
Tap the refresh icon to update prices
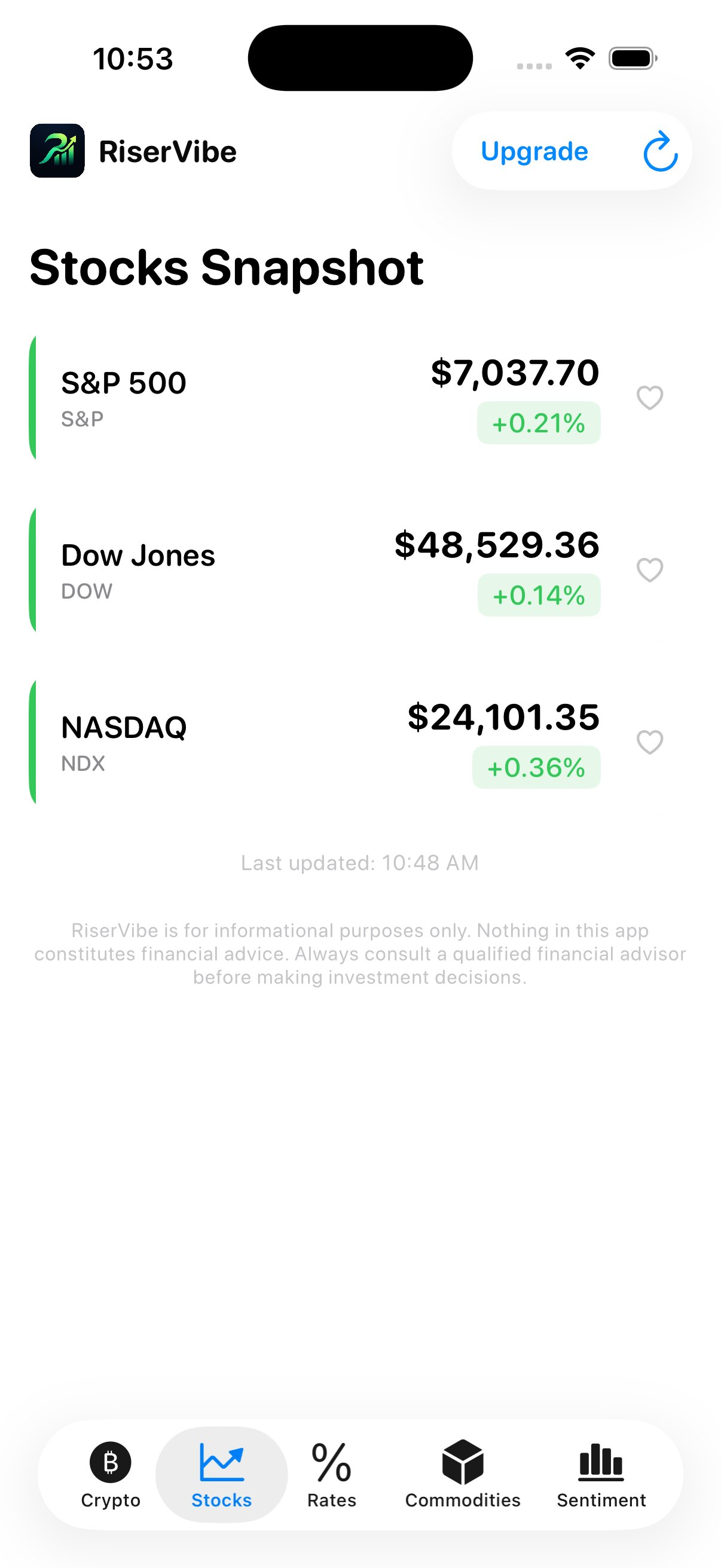pos(660,152)
